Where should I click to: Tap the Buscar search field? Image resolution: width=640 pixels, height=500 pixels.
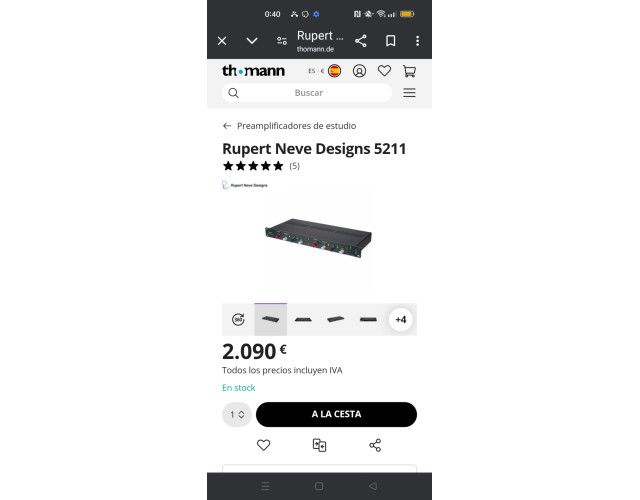point(308,93)
